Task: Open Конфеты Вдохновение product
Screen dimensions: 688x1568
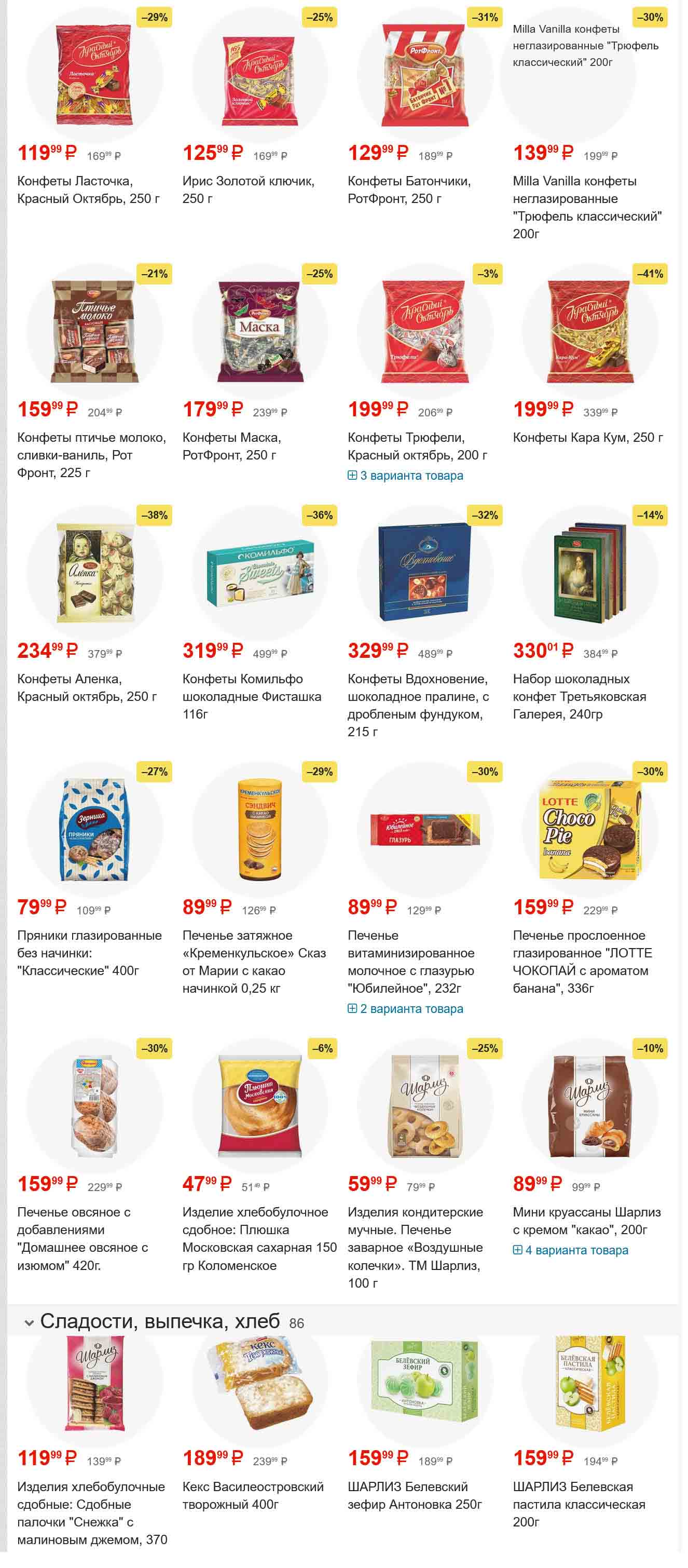Action: 418,705
